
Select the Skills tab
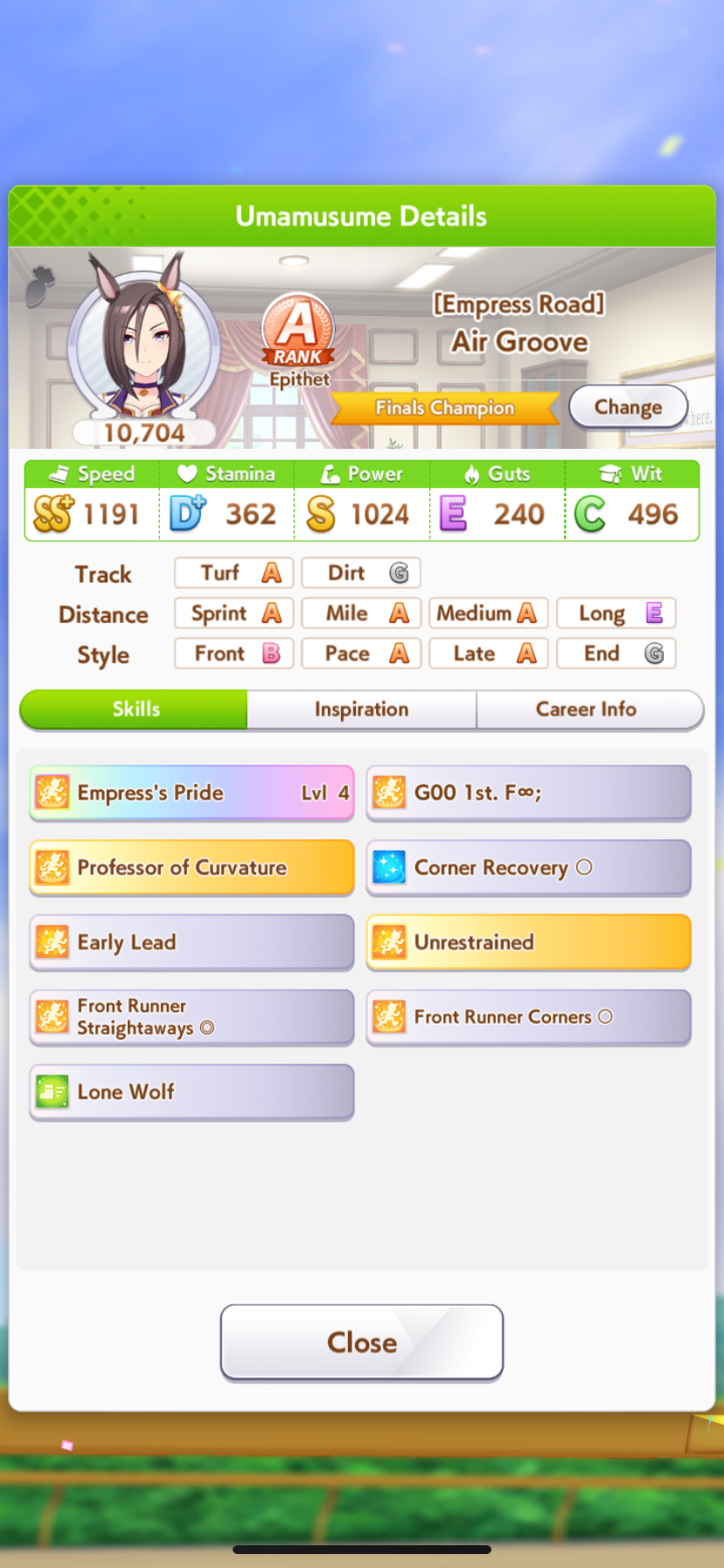[136, 710]
